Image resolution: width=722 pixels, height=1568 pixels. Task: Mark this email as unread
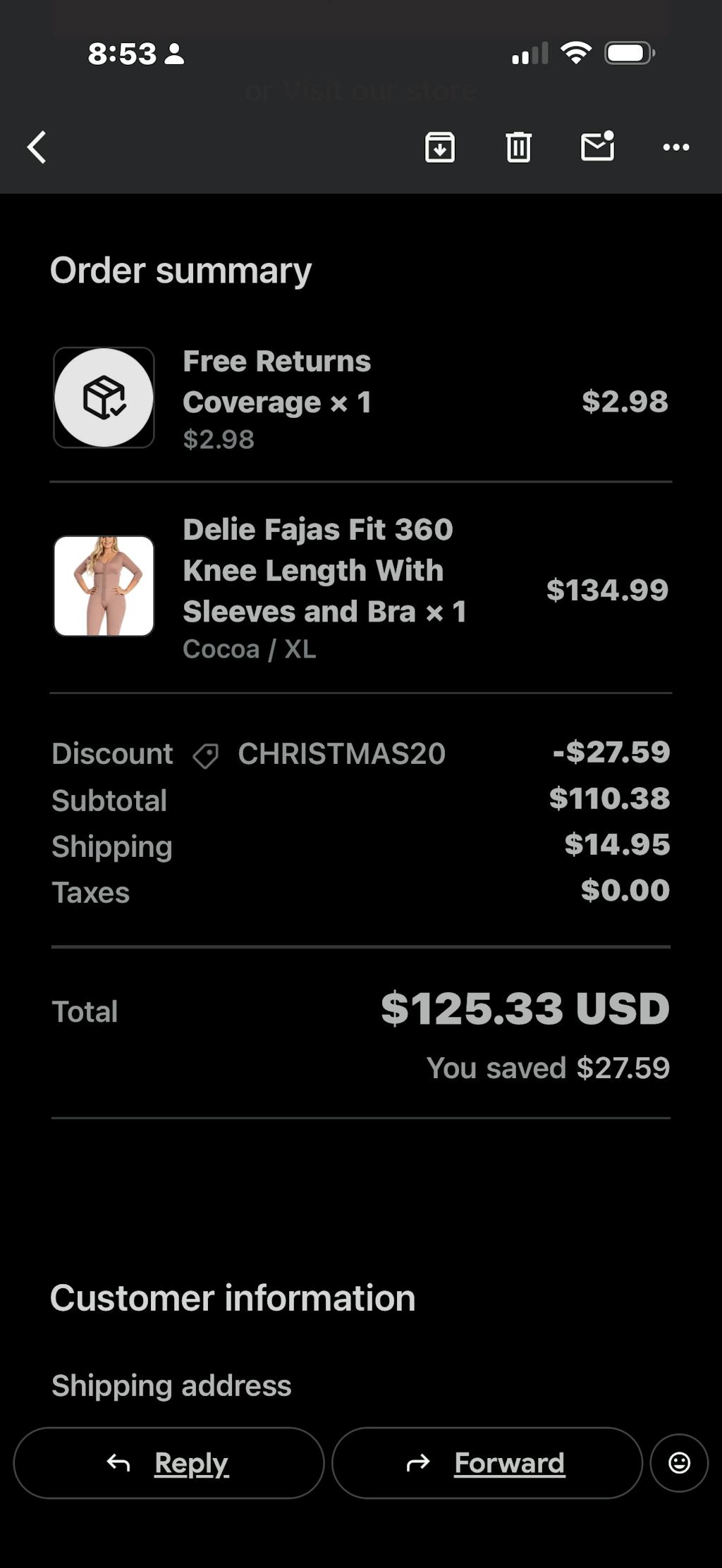(x=597, y=147)
